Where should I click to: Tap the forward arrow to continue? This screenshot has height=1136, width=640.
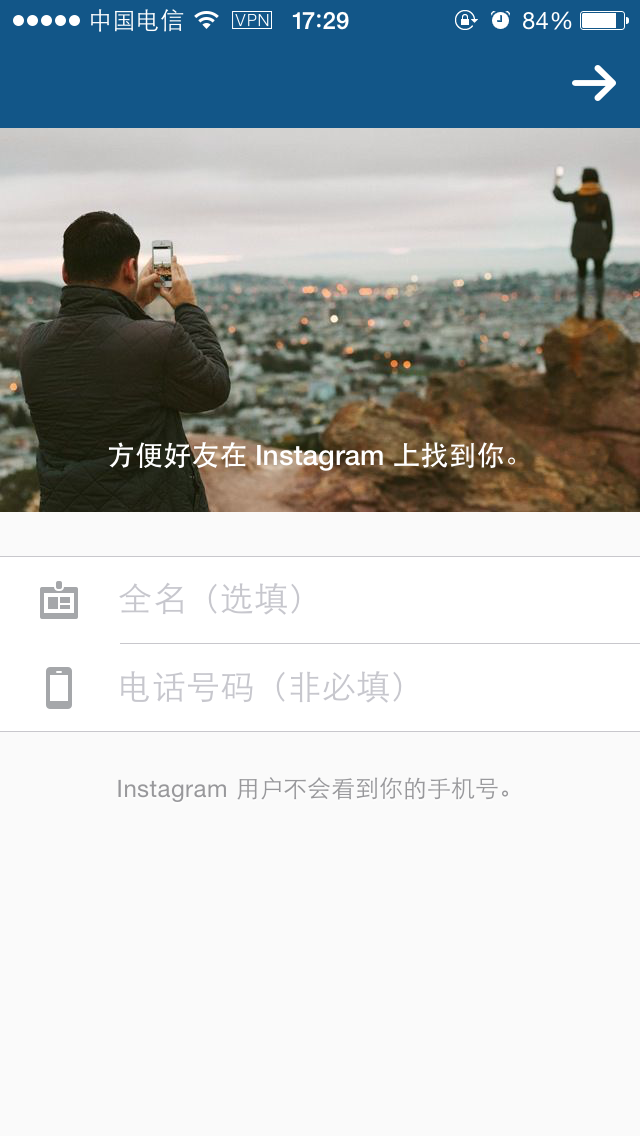pyautogui.click(x=594, y=83)
